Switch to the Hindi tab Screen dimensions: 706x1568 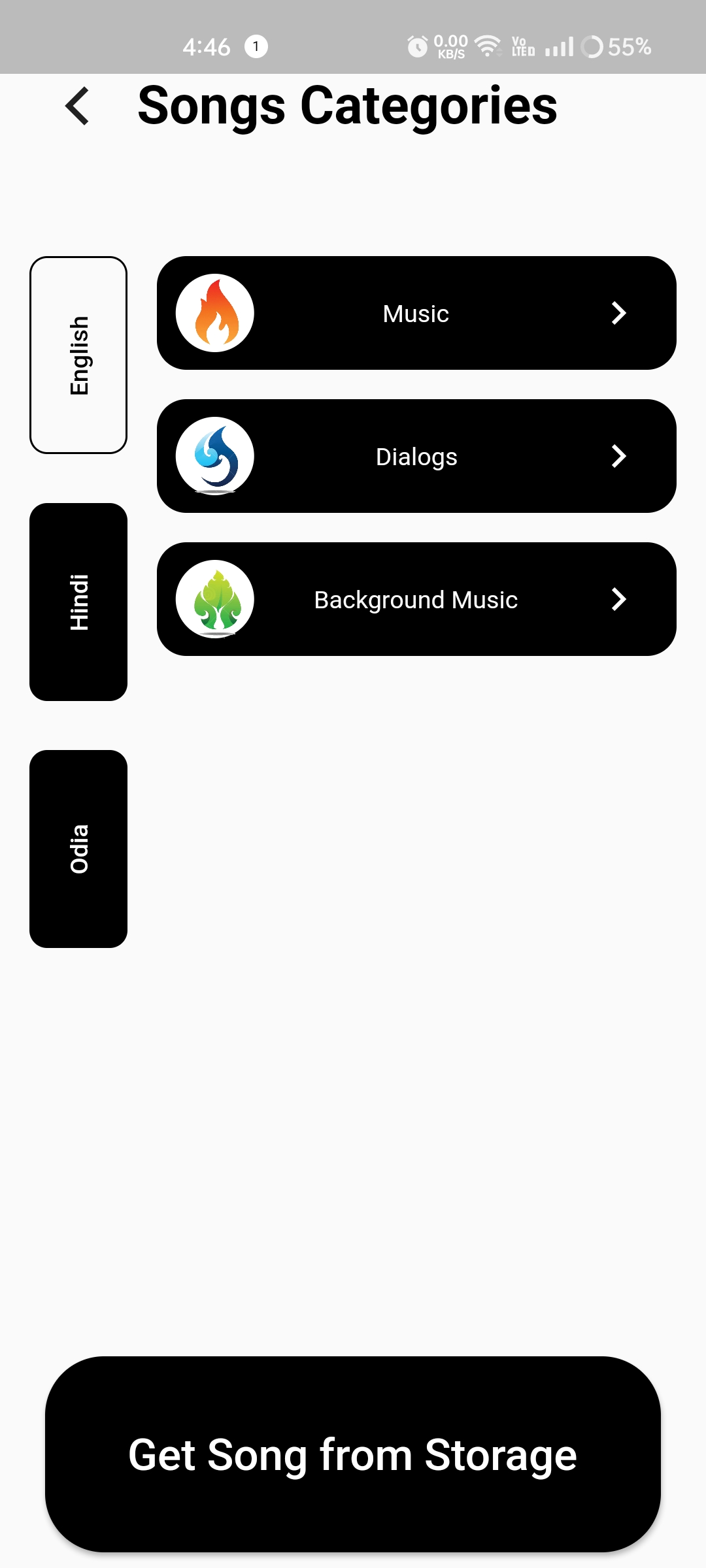click(78, 602)
